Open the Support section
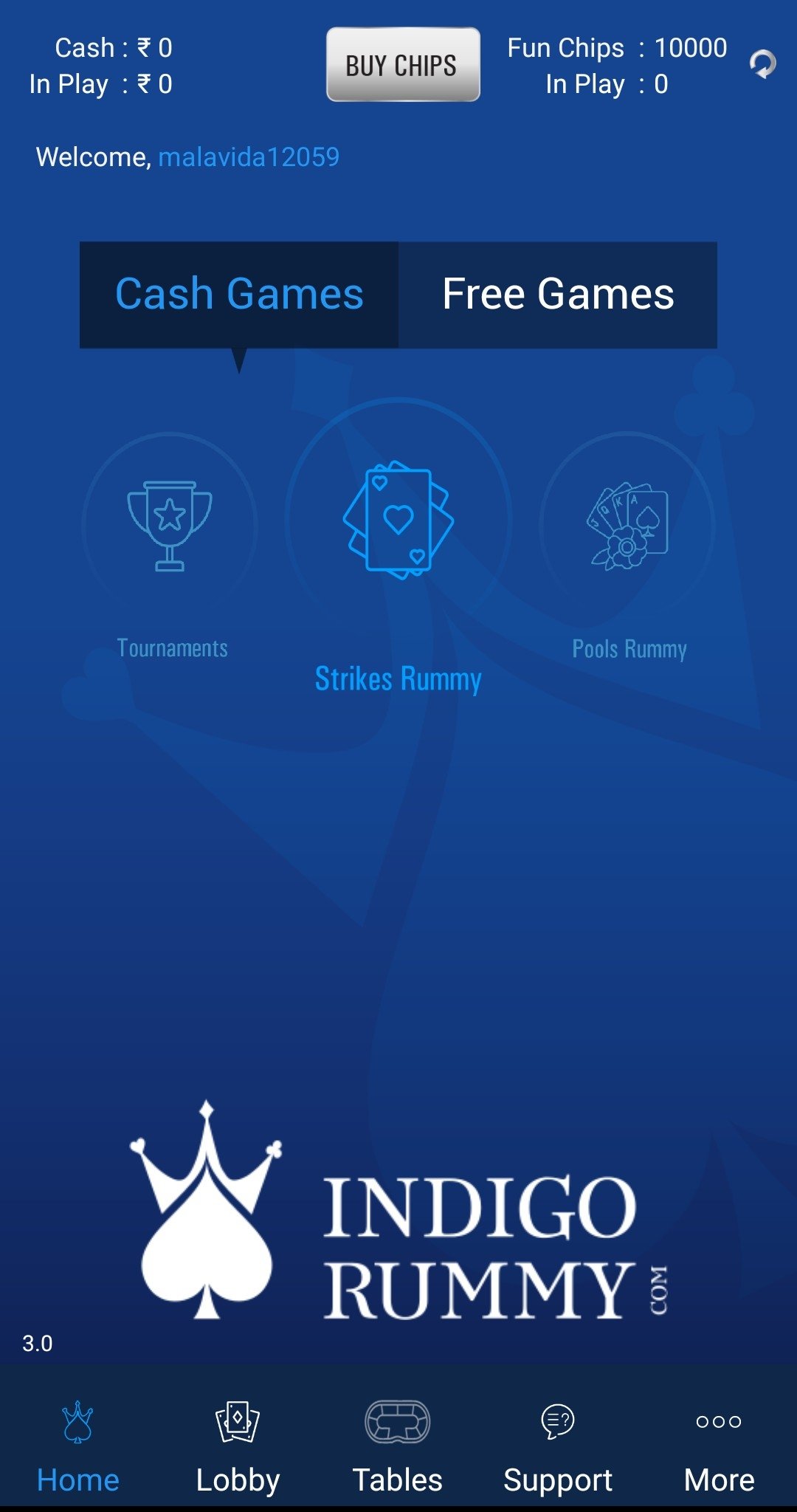Viewport: 797px width, 1512px height. (558, 1448)
